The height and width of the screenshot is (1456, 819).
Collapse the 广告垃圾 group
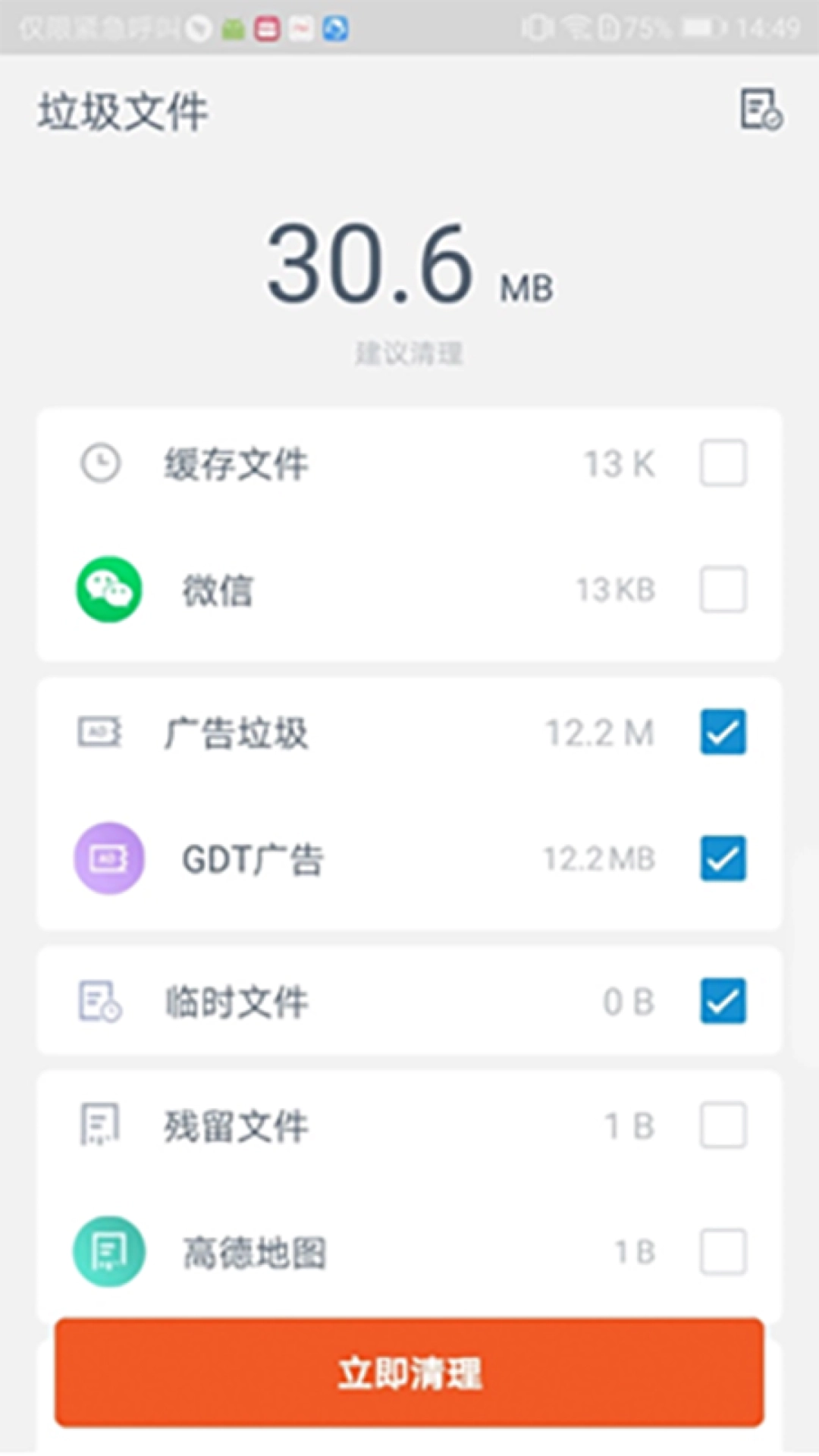coord(341,732)
